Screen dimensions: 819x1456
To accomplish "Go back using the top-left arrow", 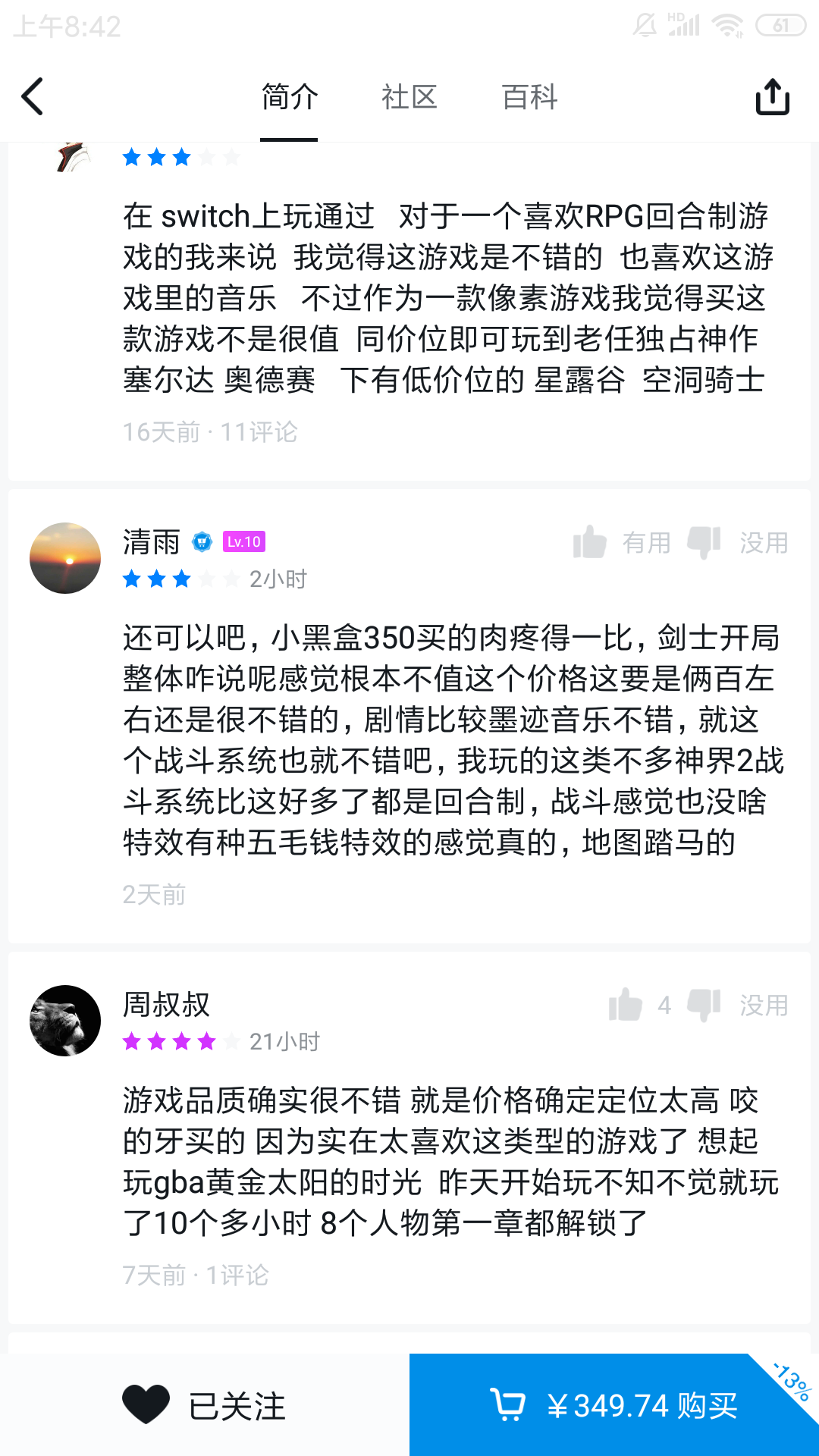I will pos(33,97).
